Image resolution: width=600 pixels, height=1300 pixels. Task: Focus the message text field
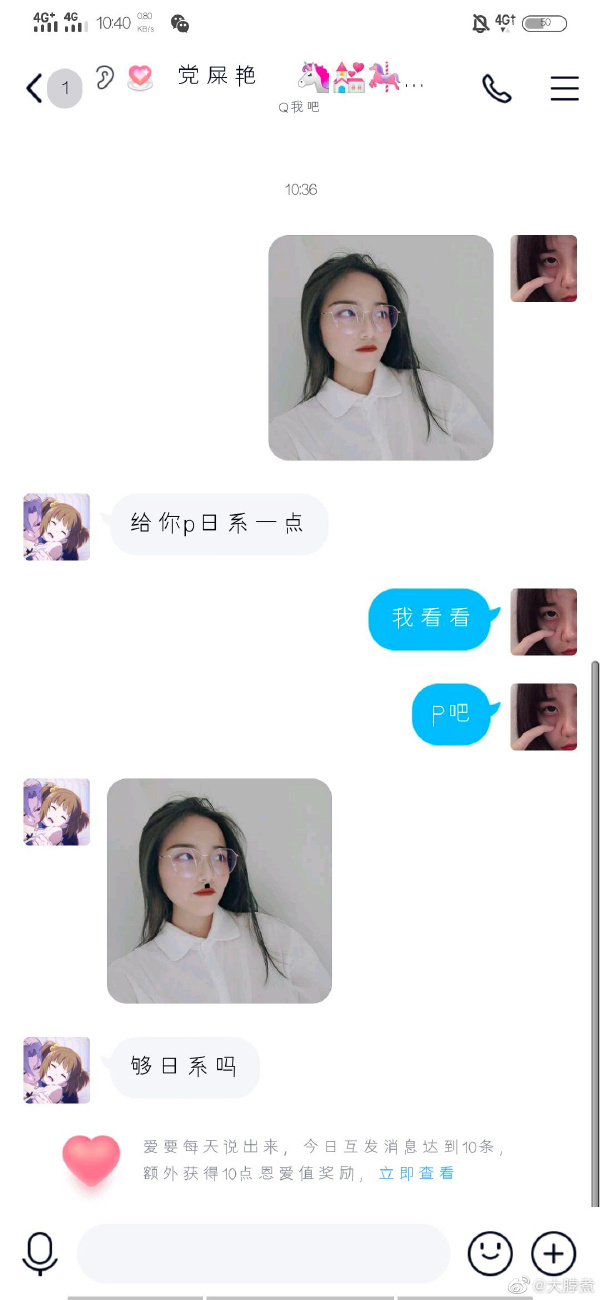pos(263,1253)
